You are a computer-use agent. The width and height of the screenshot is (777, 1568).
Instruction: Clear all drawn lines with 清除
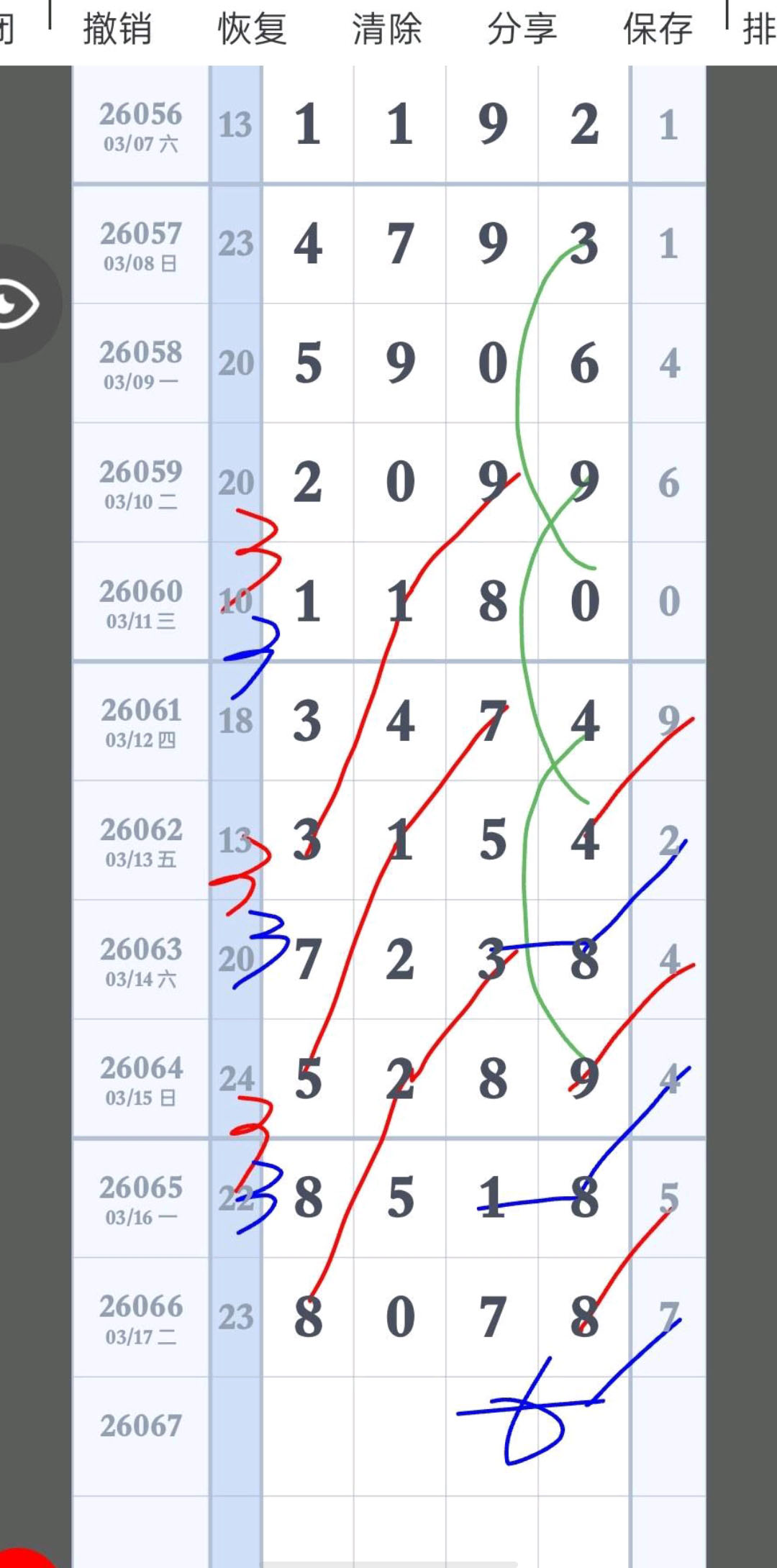pos(387,29)
